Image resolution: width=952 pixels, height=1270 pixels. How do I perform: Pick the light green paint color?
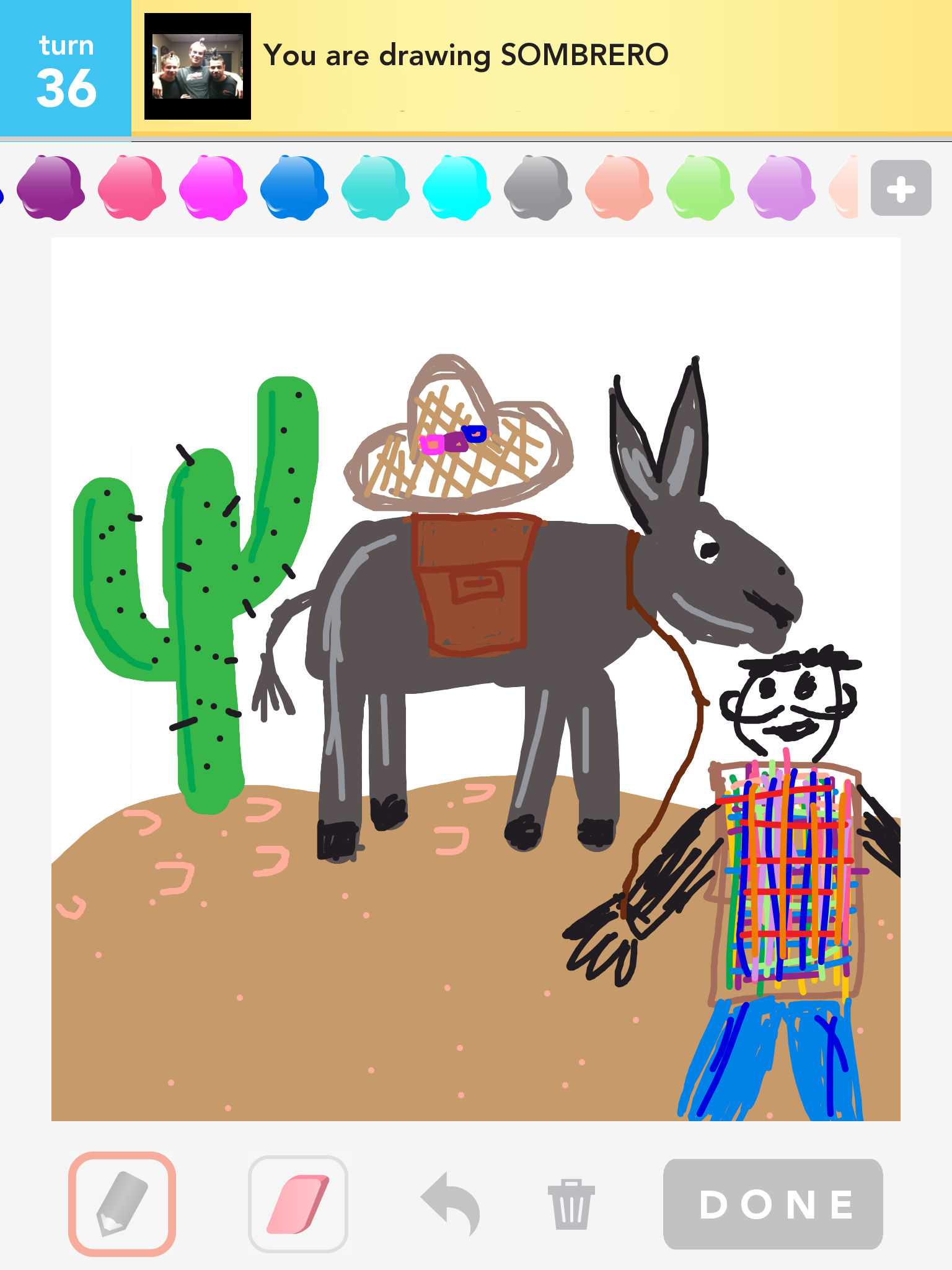point(700,188)
